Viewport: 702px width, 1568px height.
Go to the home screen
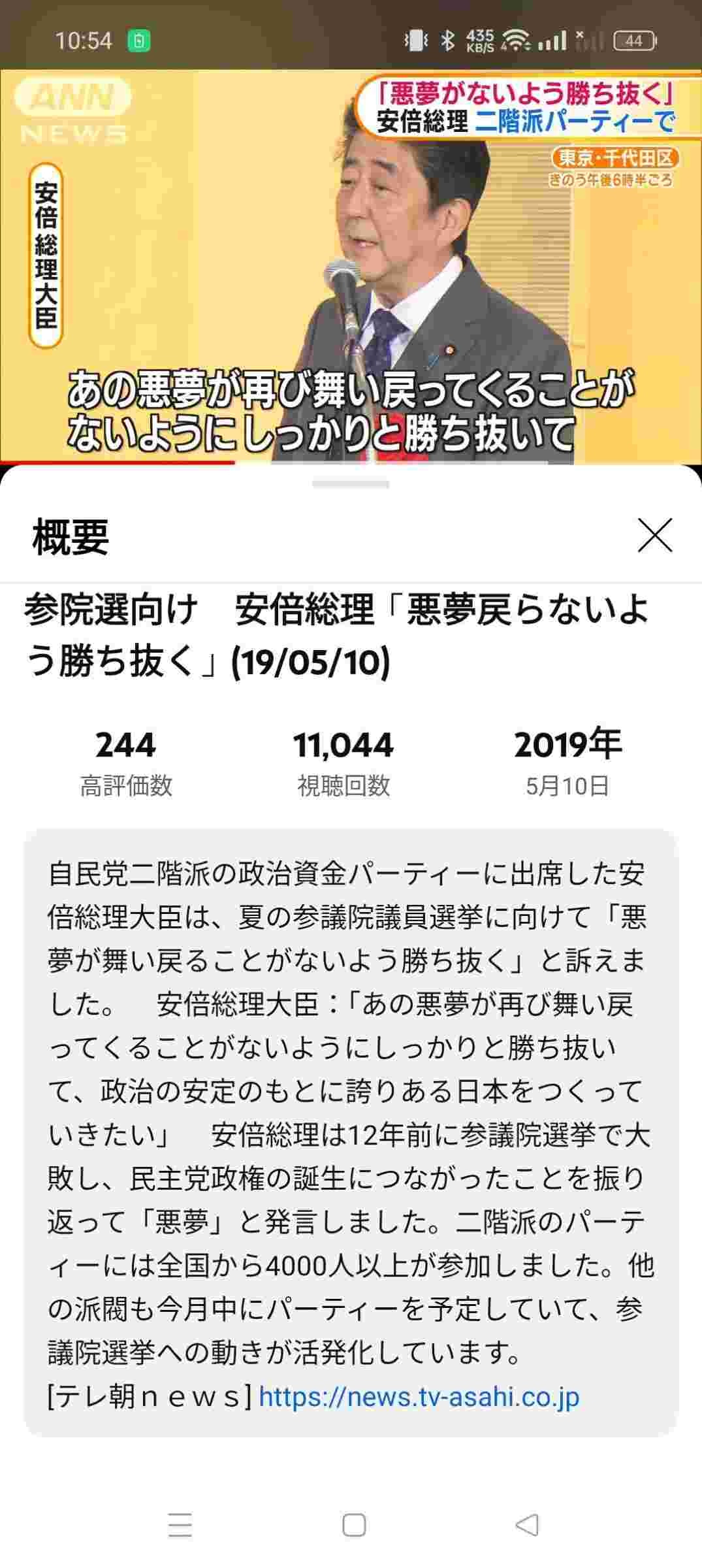coord(353,1525)
